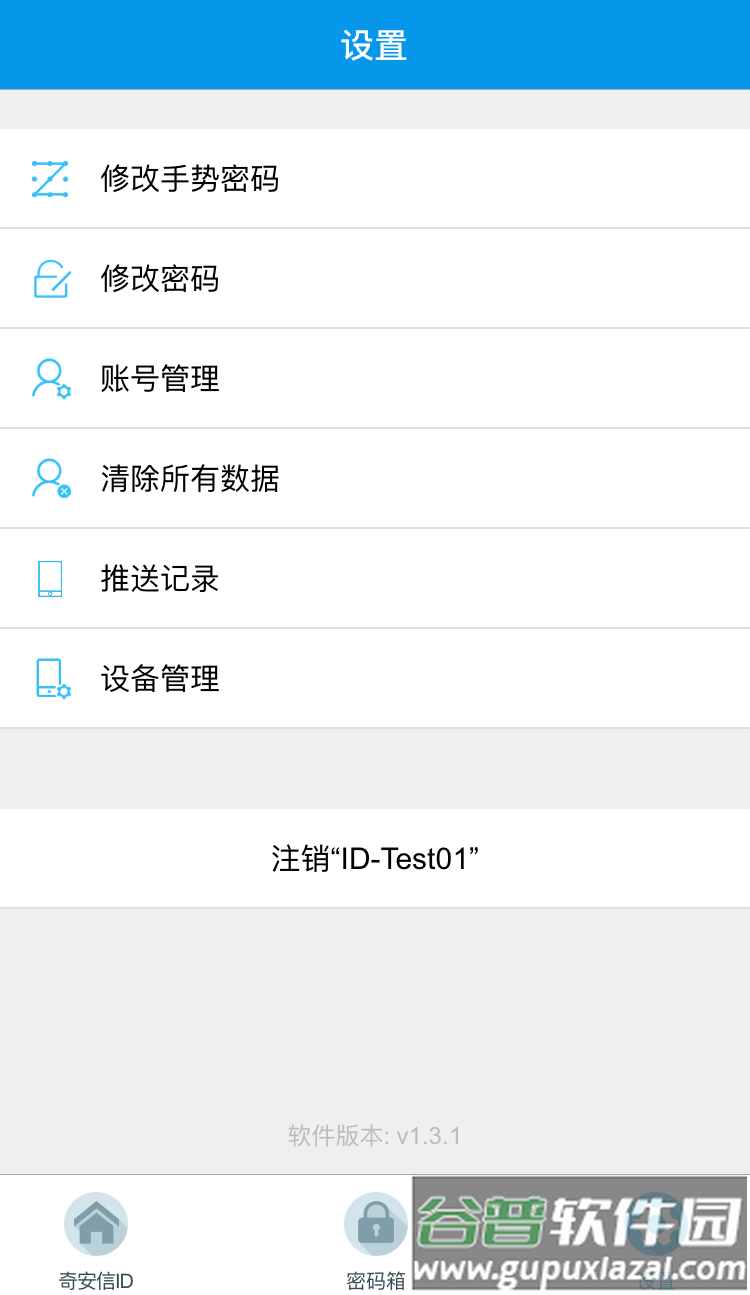750x1295 pixels.
Task: Tap the 注销 "ID-Test01" logout button
Action: 375,858
